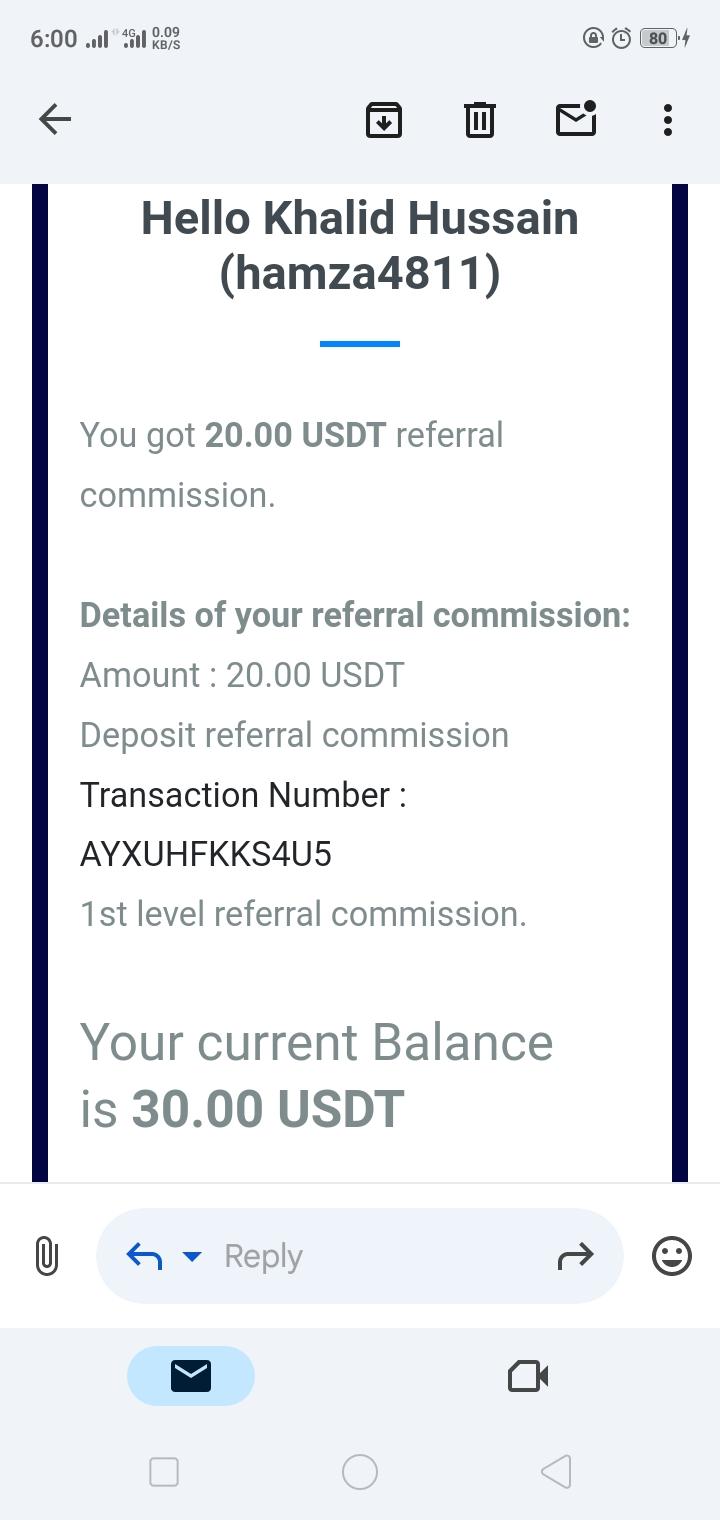Open the emoji picker

pos(671,1256)
